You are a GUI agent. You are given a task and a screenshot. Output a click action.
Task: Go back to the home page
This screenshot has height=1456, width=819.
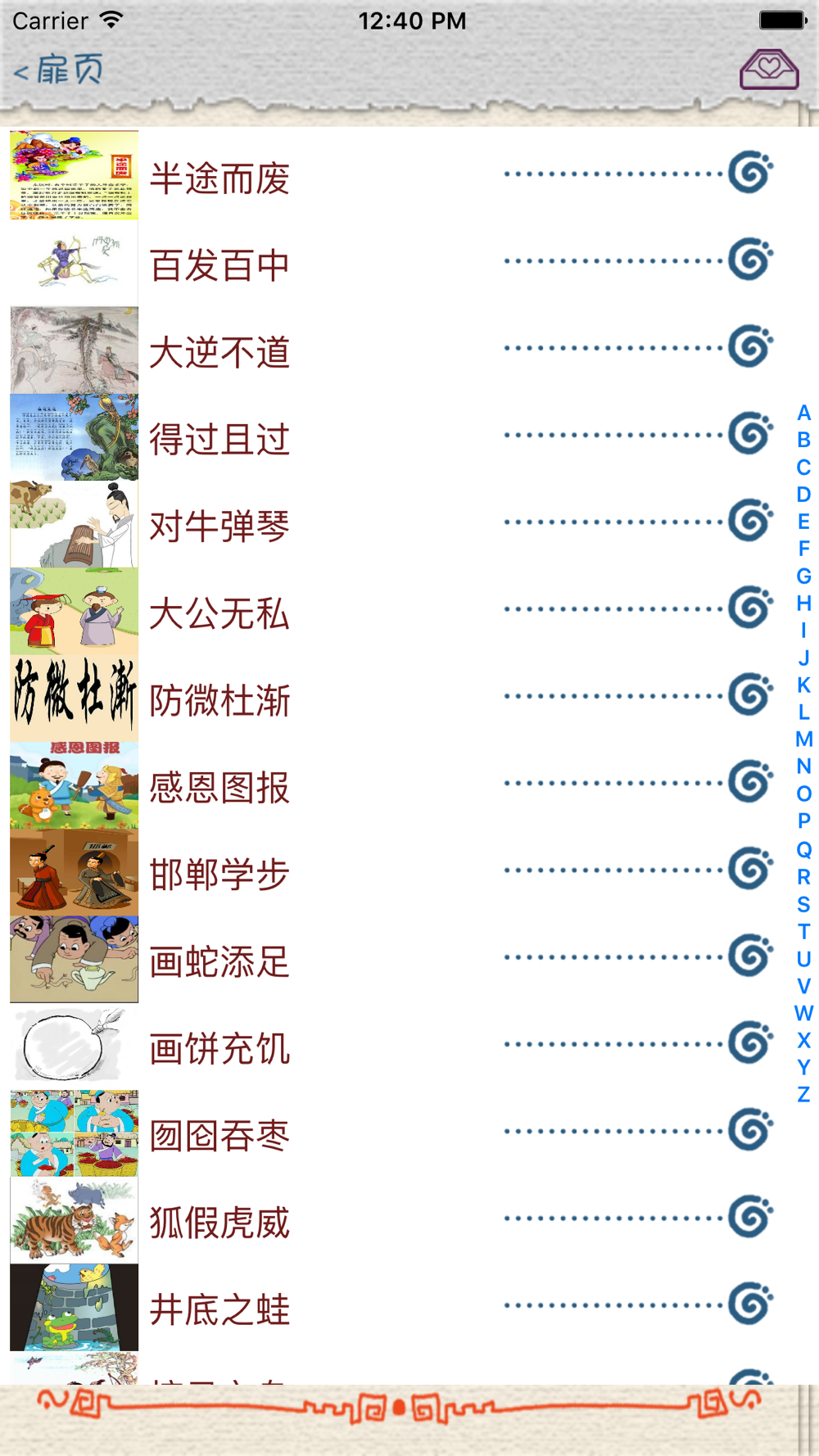(x=58, y=70)
